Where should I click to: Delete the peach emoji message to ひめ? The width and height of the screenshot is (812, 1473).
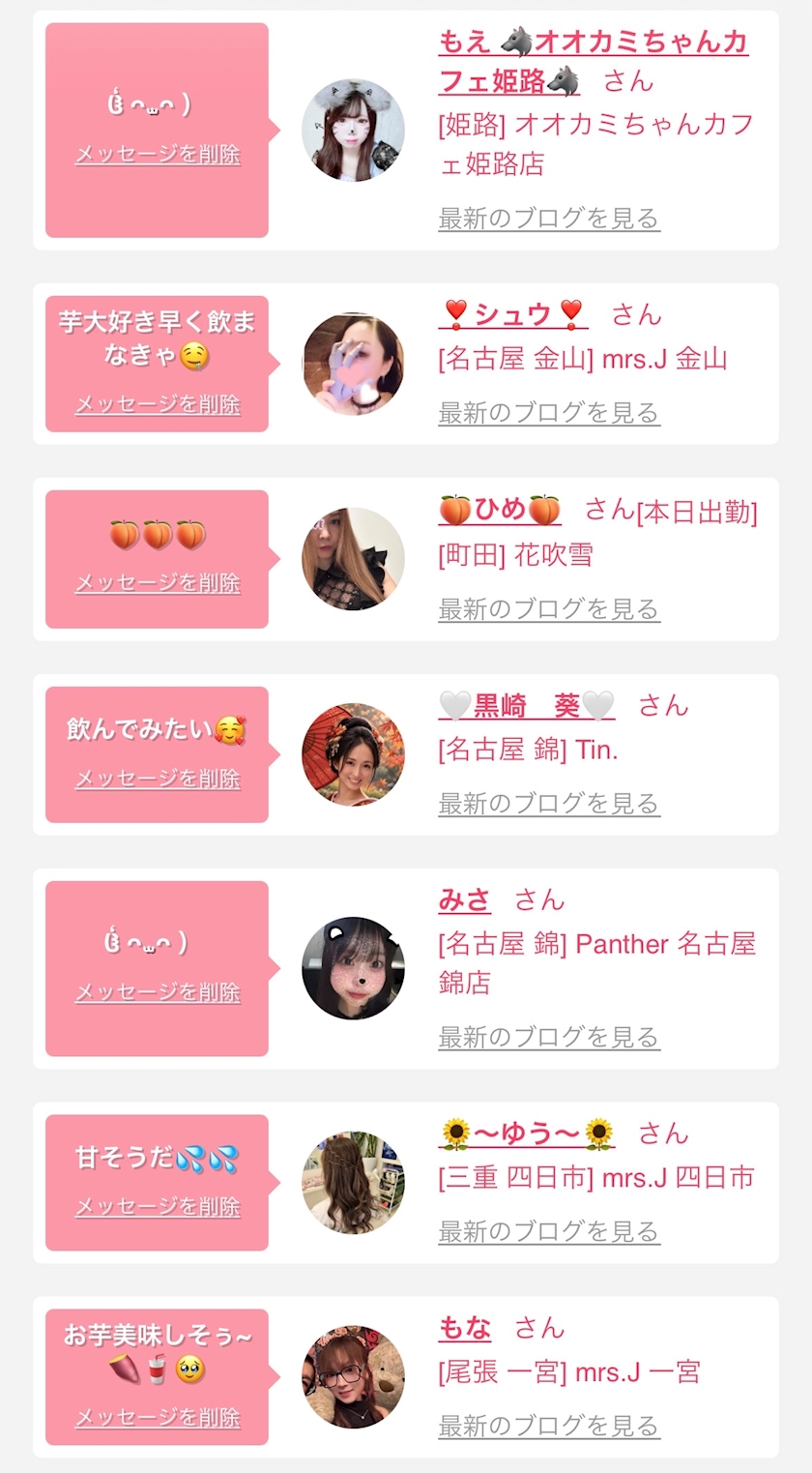click(158, 583)
